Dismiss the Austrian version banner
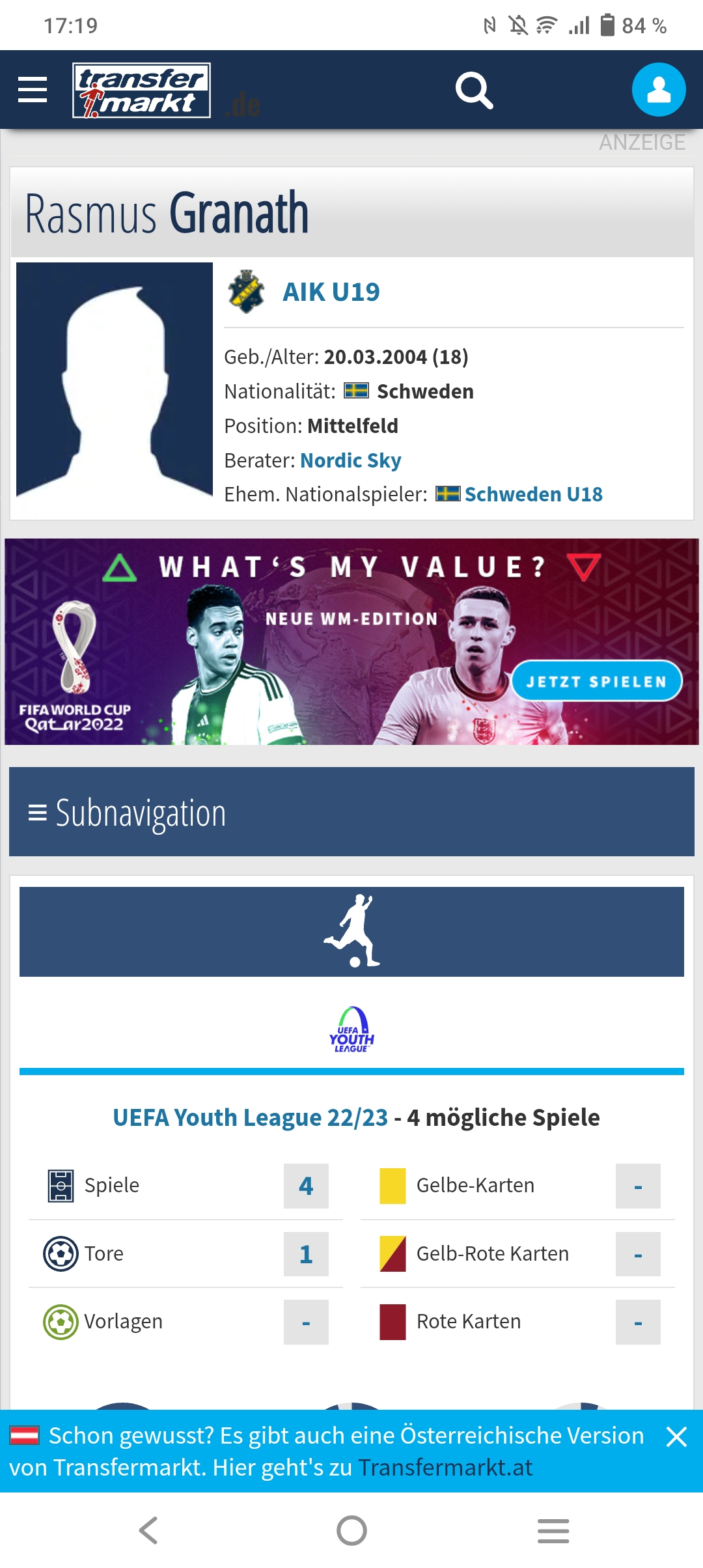Image resolution: width=703 pixels, height=1568 pixels. pos(676,1437)
